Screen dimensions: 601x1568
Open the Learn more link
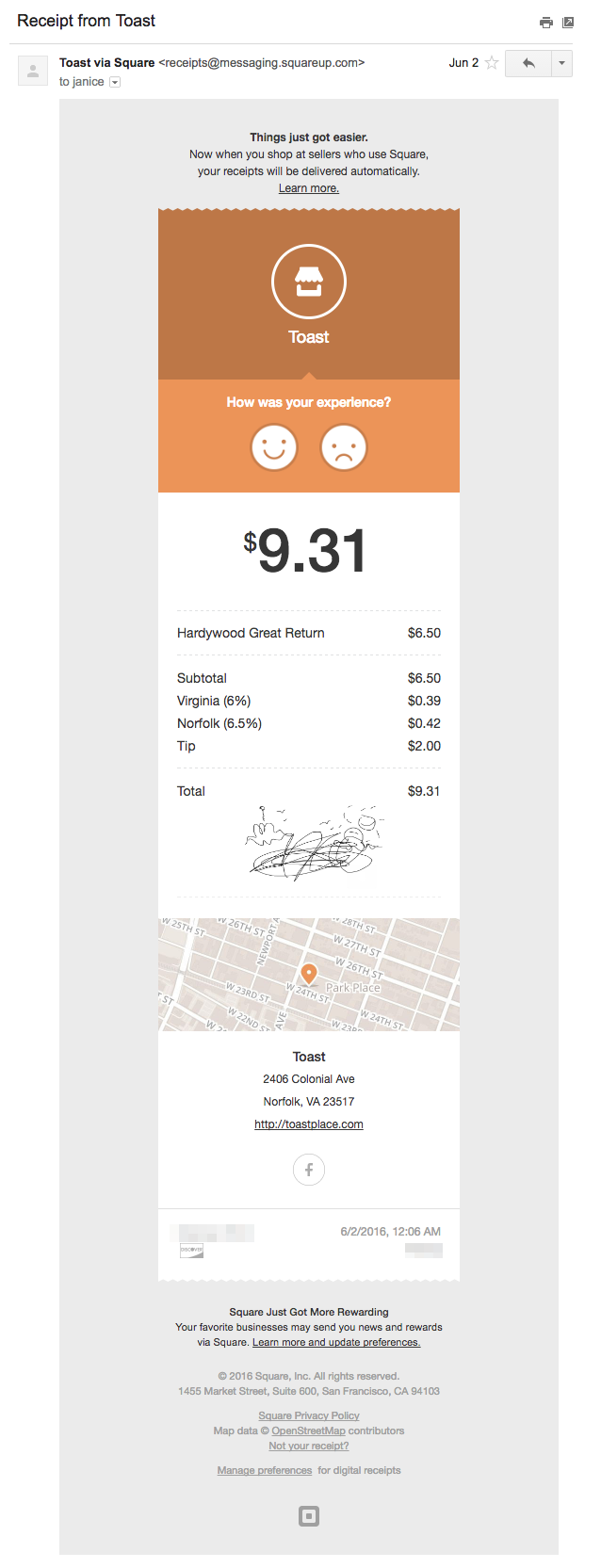click(x=308, y=188)
